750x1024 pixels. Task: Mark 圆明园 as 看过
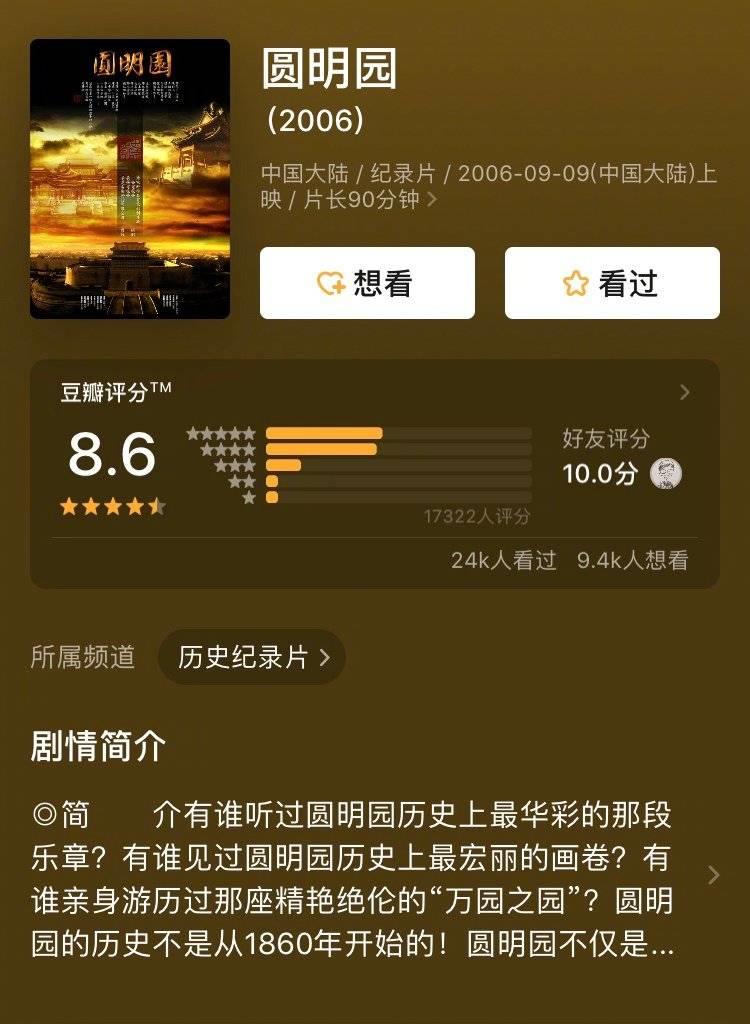(x=612, y=283)
